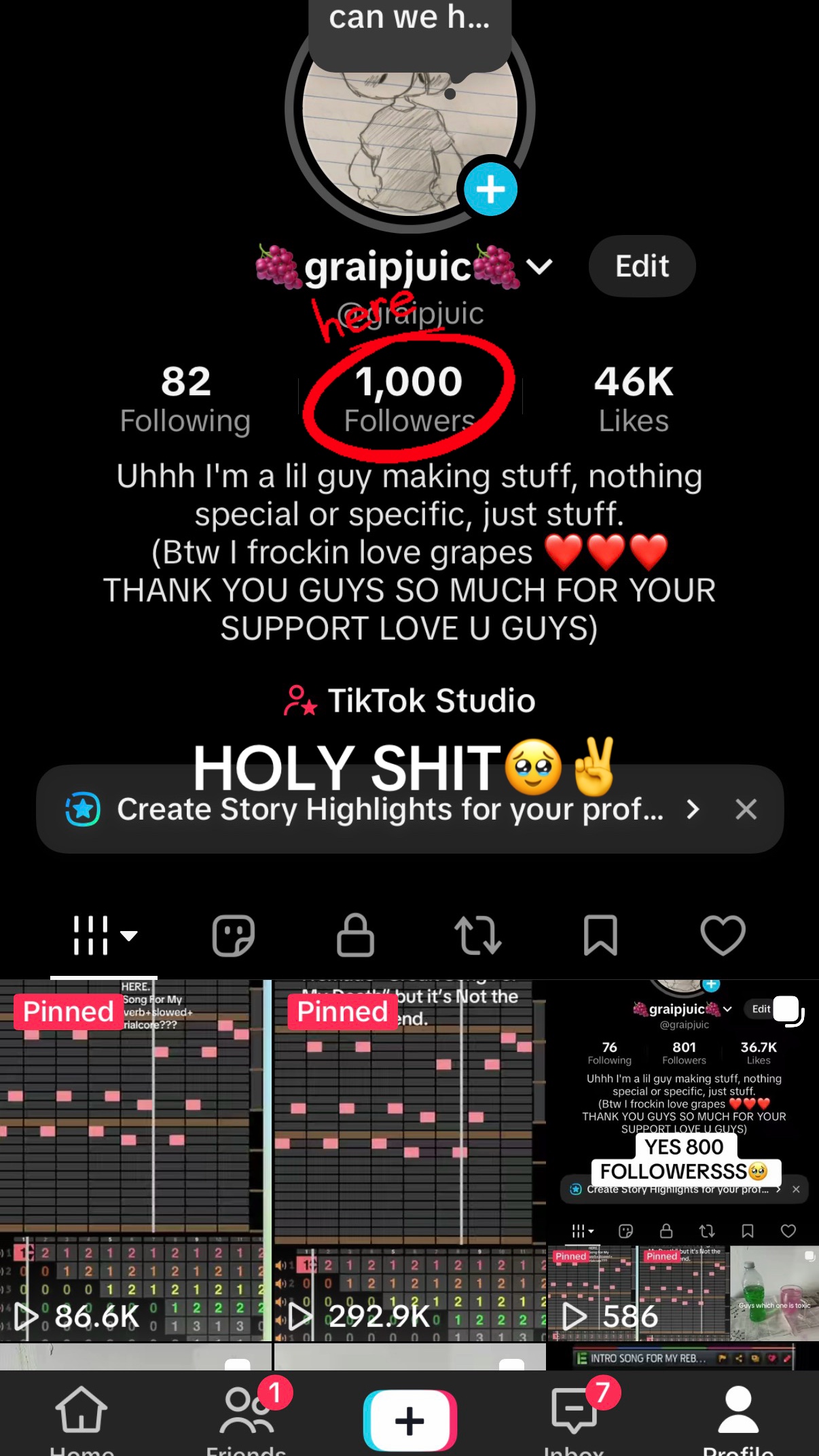This screenshot has width=819, height=1456.
Task: Open the 800 followers post with 586 views
Action: pyautogui.click(x=683, y=1160)
